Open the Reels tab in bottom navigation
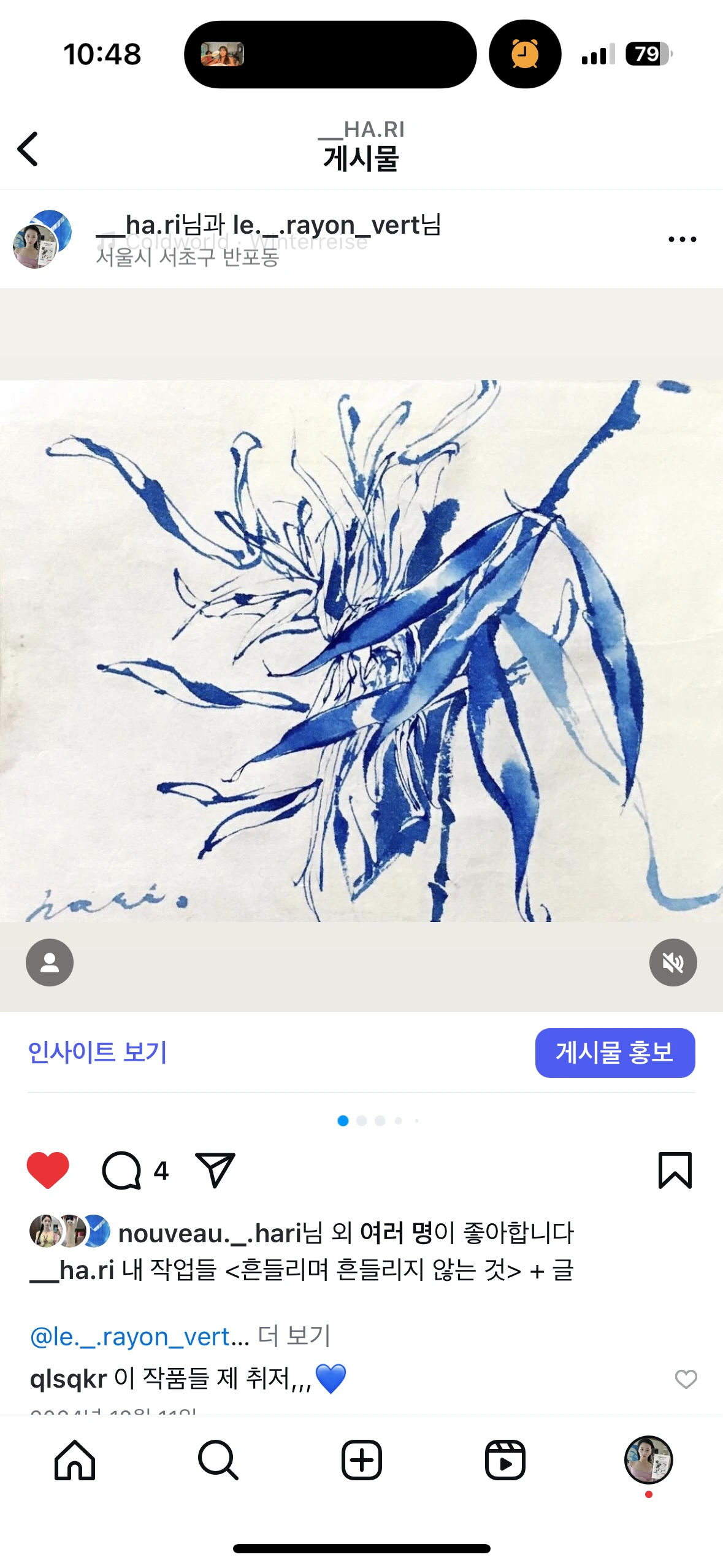723x1568 pixels. 507,1459
